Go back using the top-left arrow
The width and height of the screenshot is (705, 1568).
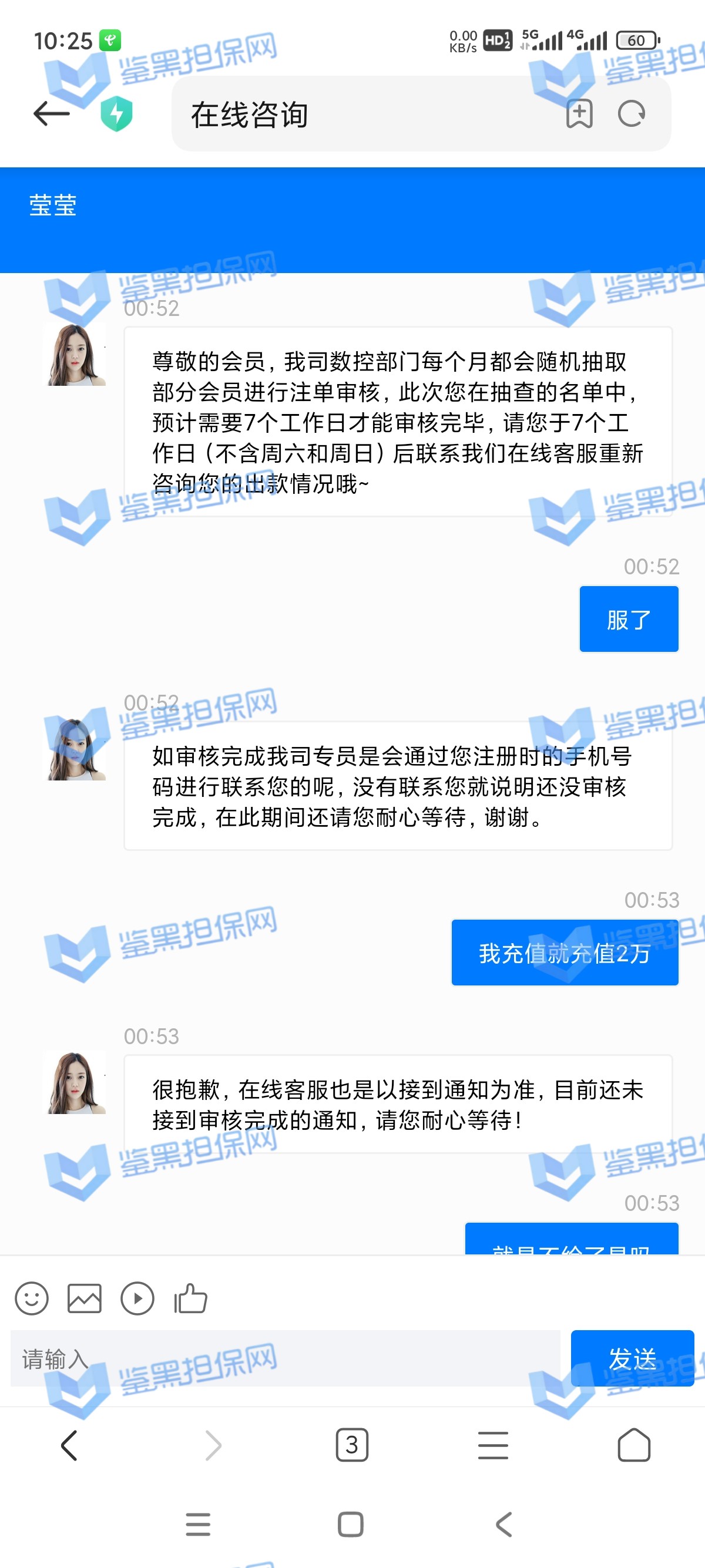(x=52, y=113)
